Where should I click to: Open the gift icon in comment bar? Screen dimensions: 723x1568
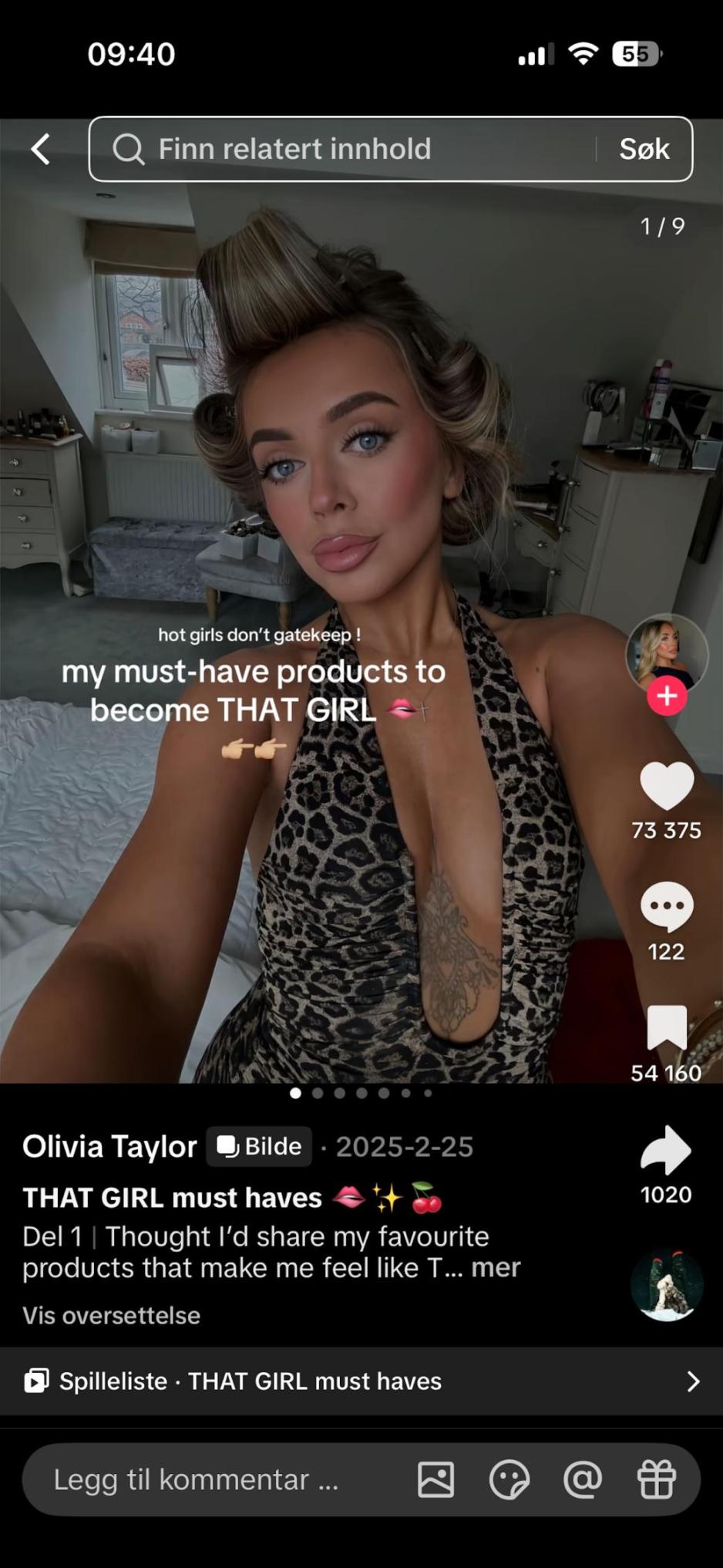coord(656,1479)
